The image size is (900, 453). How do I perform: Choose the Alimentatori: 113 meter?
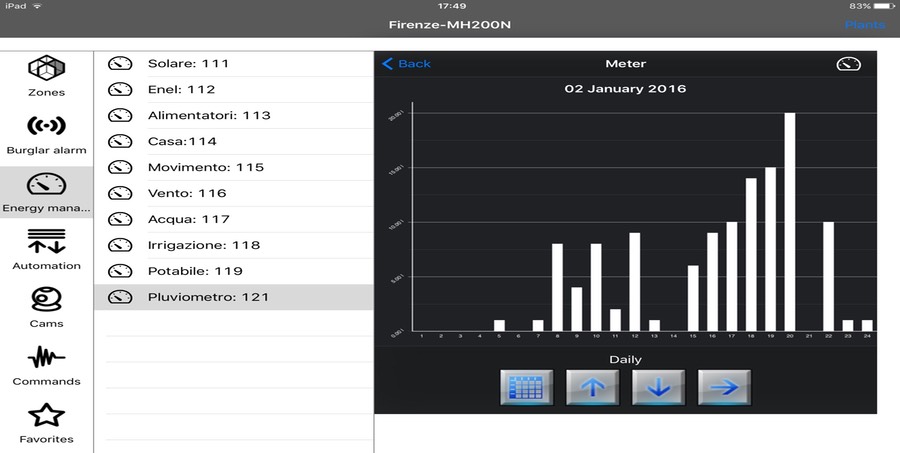209,115
